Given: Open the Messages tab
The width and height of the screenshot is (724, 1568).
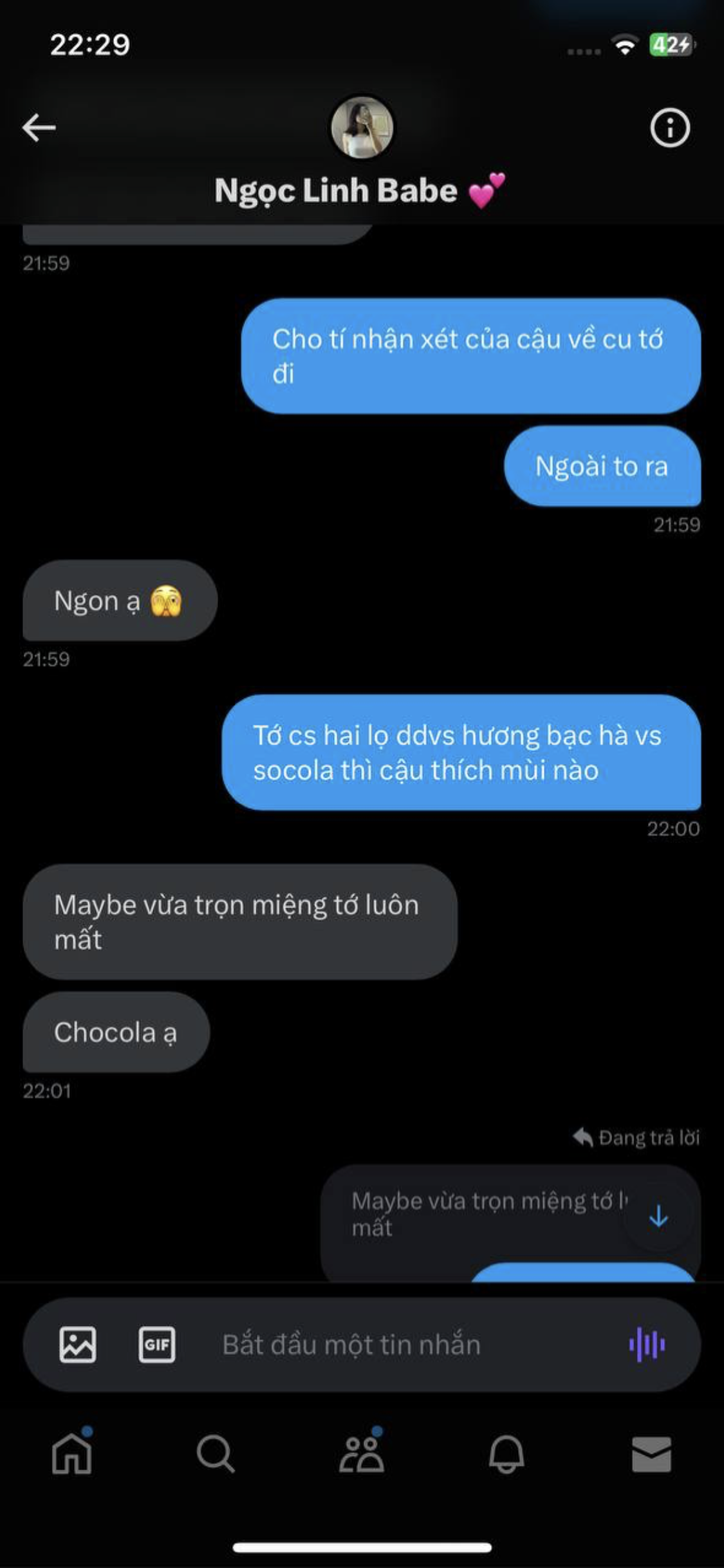Looking at the screenshot, I should coord(651,1453).
